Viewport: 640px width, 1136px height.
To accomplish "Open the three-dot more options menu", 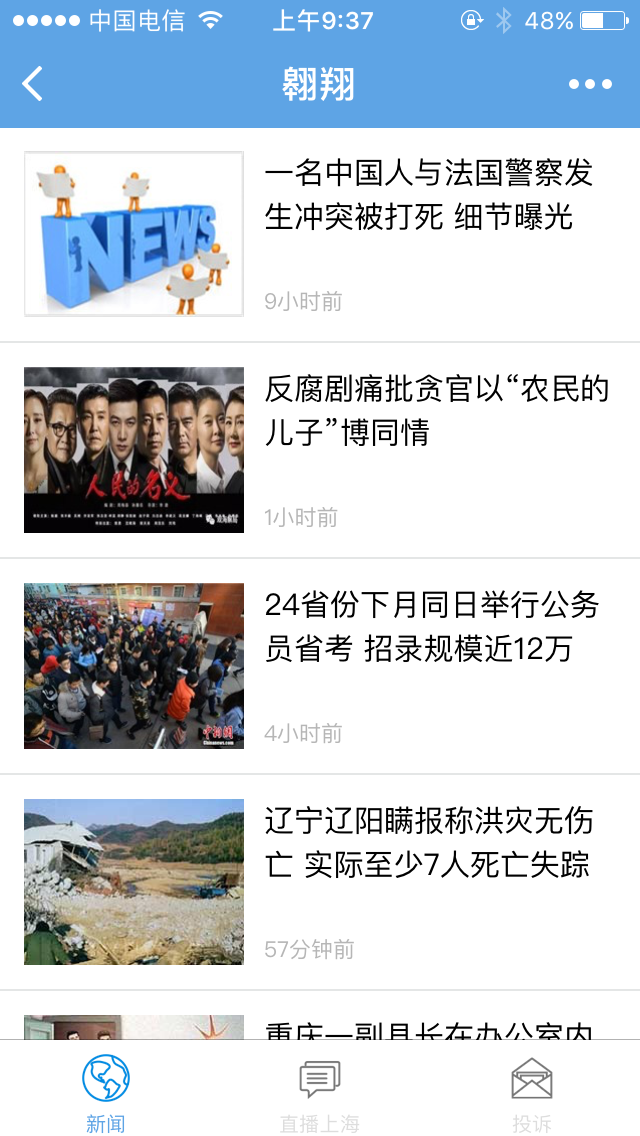I will click(590, 84).
